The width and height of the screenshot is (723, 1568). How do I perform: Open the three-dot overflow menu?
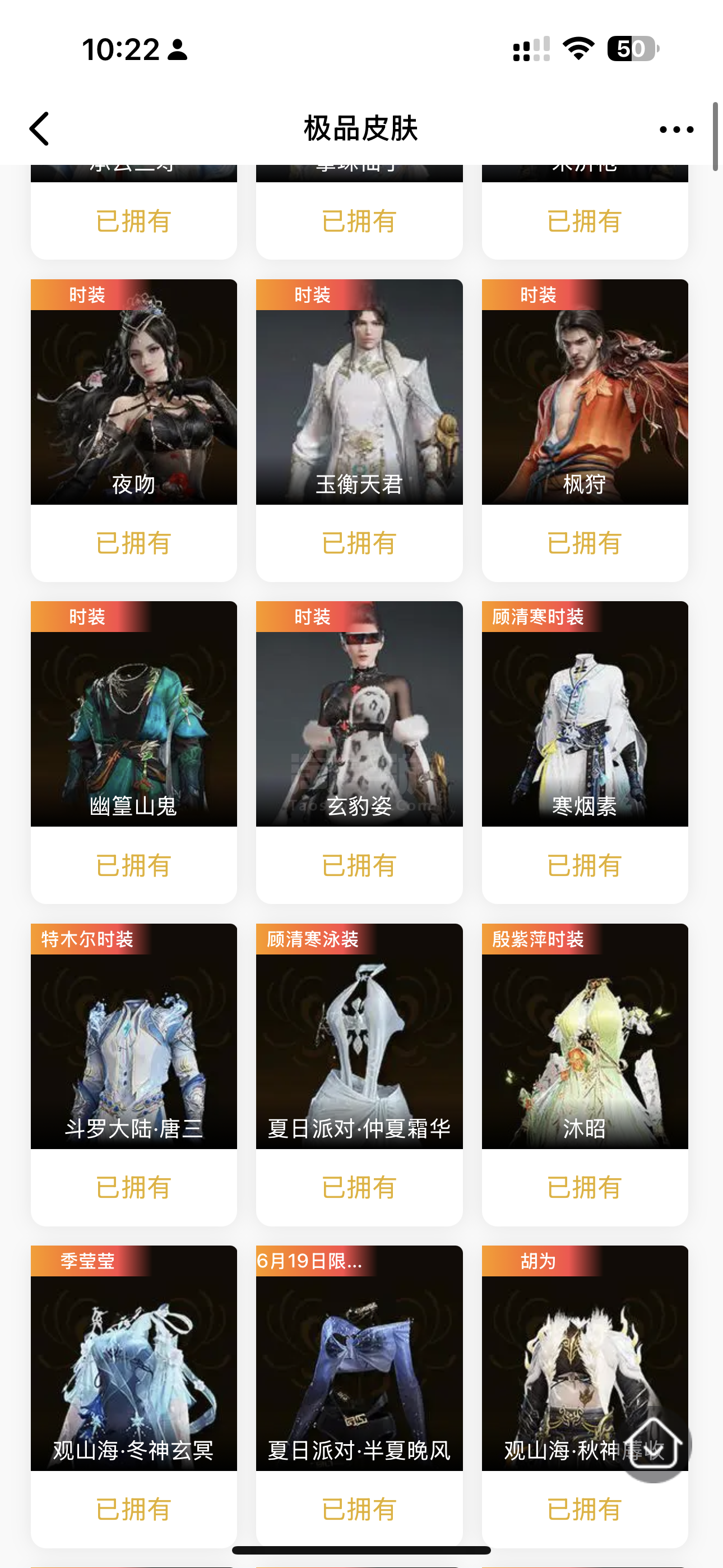[x=676, y=130]
